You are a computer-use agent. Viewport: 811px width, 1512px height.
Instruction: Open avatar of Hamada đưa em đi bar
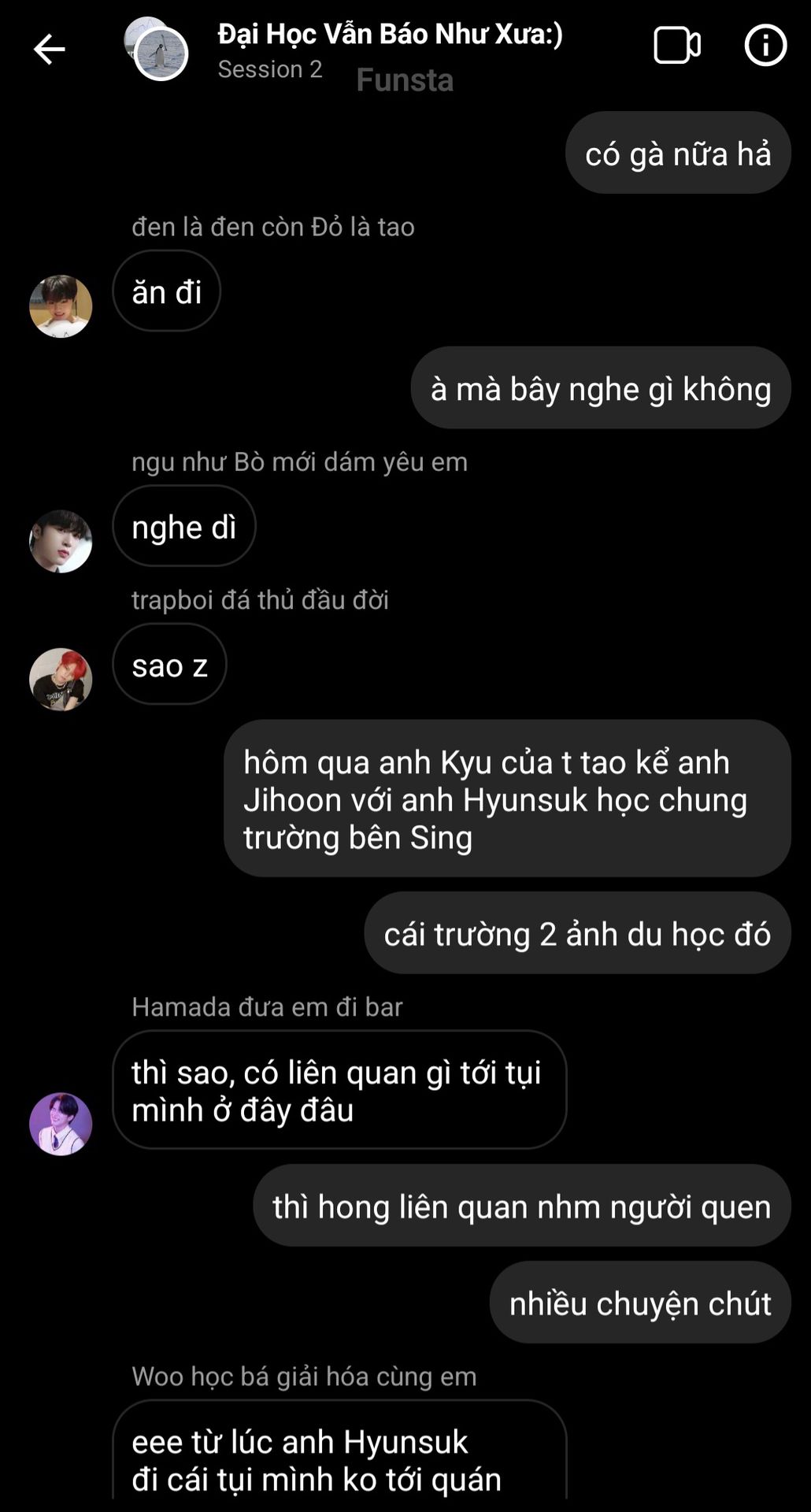coord(61,1124)
